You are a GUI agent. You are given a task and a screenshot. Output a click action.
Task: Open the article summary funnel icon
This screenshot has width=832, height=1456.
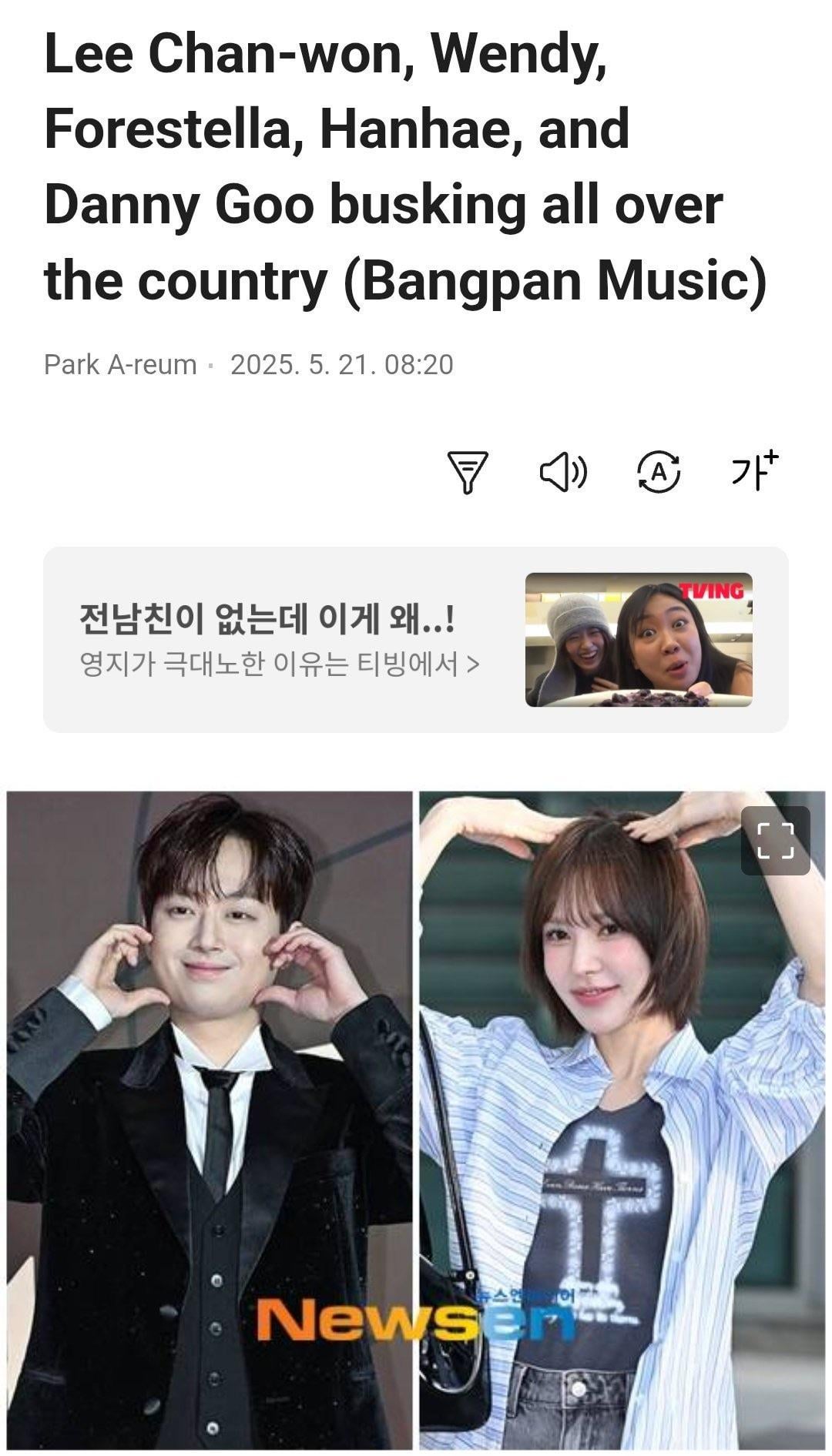tap(468, 472)
